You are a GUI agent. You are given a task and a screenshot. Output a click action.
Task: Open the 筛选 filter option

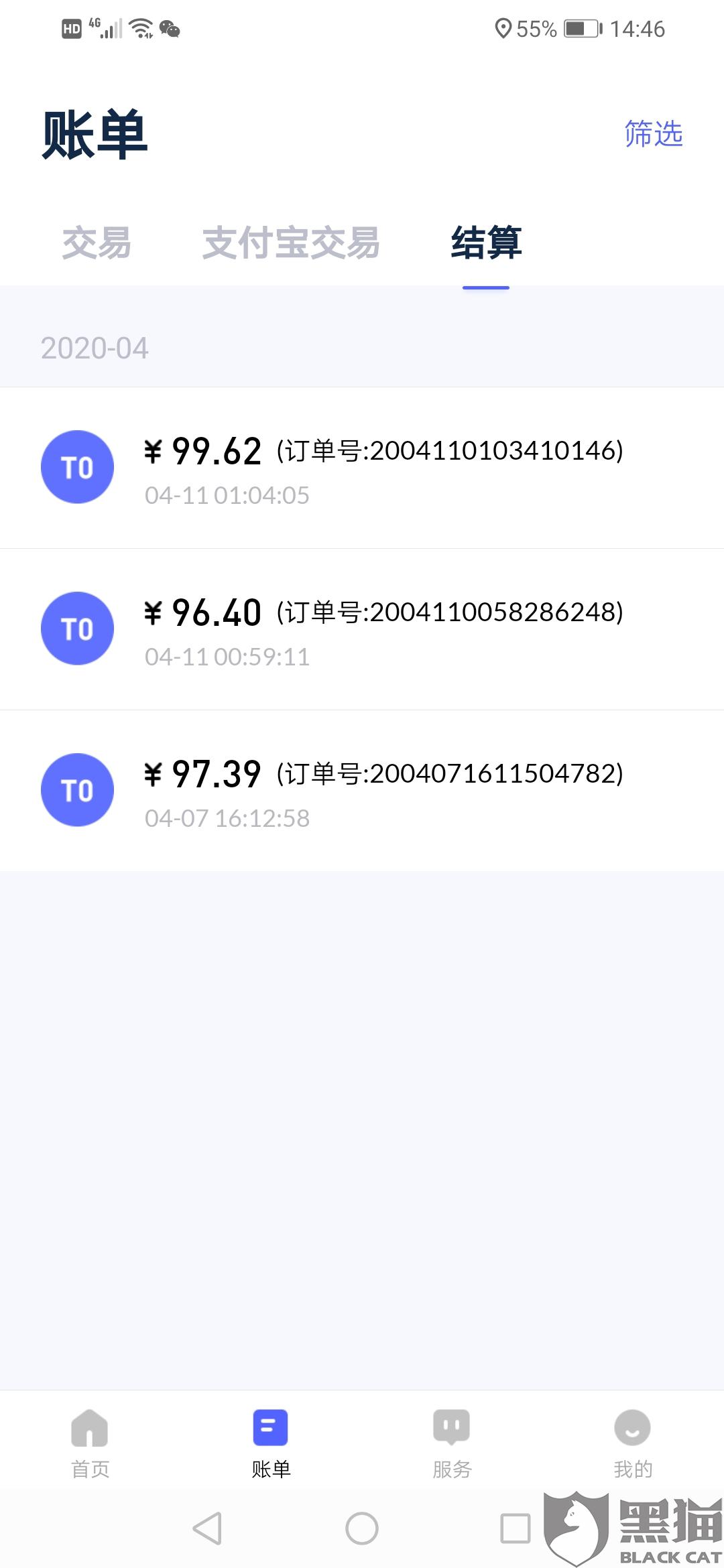point(653,133)
